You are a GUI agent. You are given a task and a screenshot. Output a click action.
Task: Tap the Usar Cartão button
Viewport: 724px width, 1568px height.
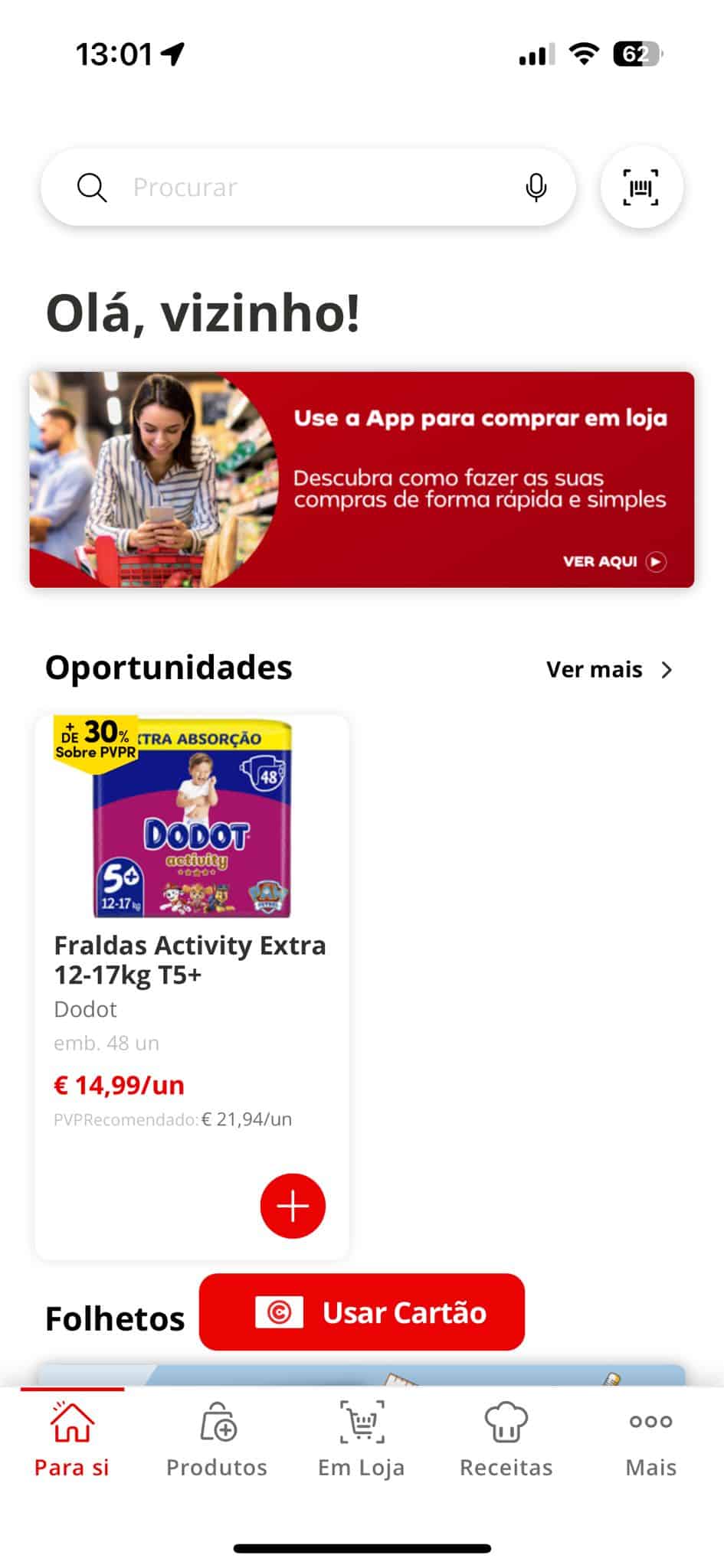point(362,1312)
